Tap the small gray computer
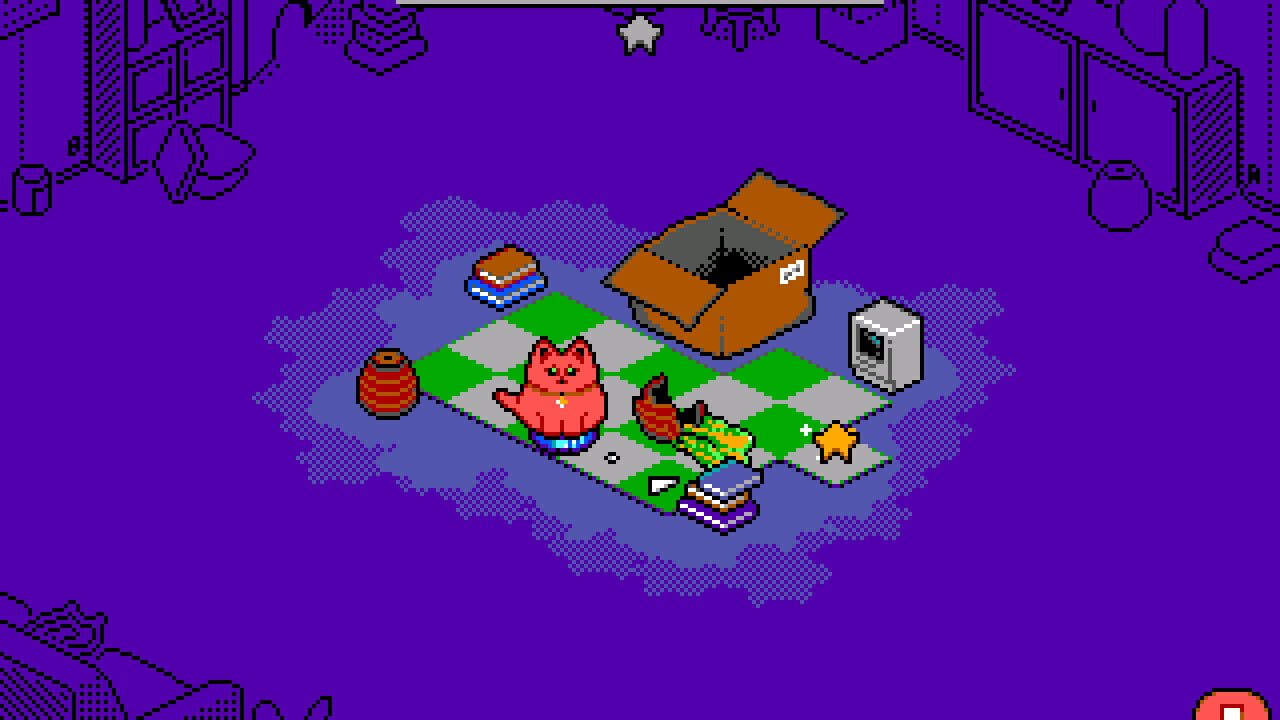 [x=886, y=345]
